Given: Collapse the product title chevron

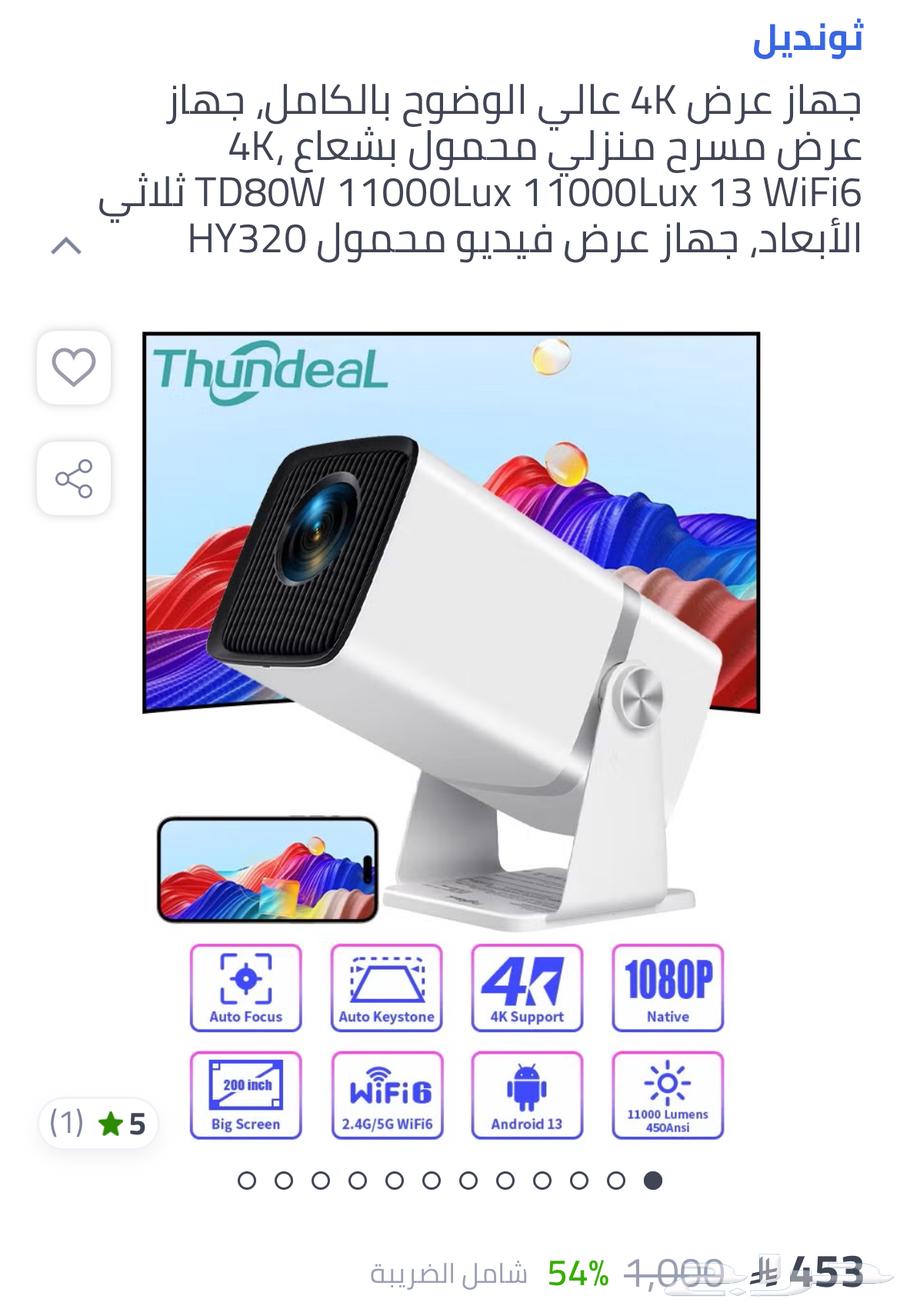Looking at the screenshot, I should [x=66, y=245].
